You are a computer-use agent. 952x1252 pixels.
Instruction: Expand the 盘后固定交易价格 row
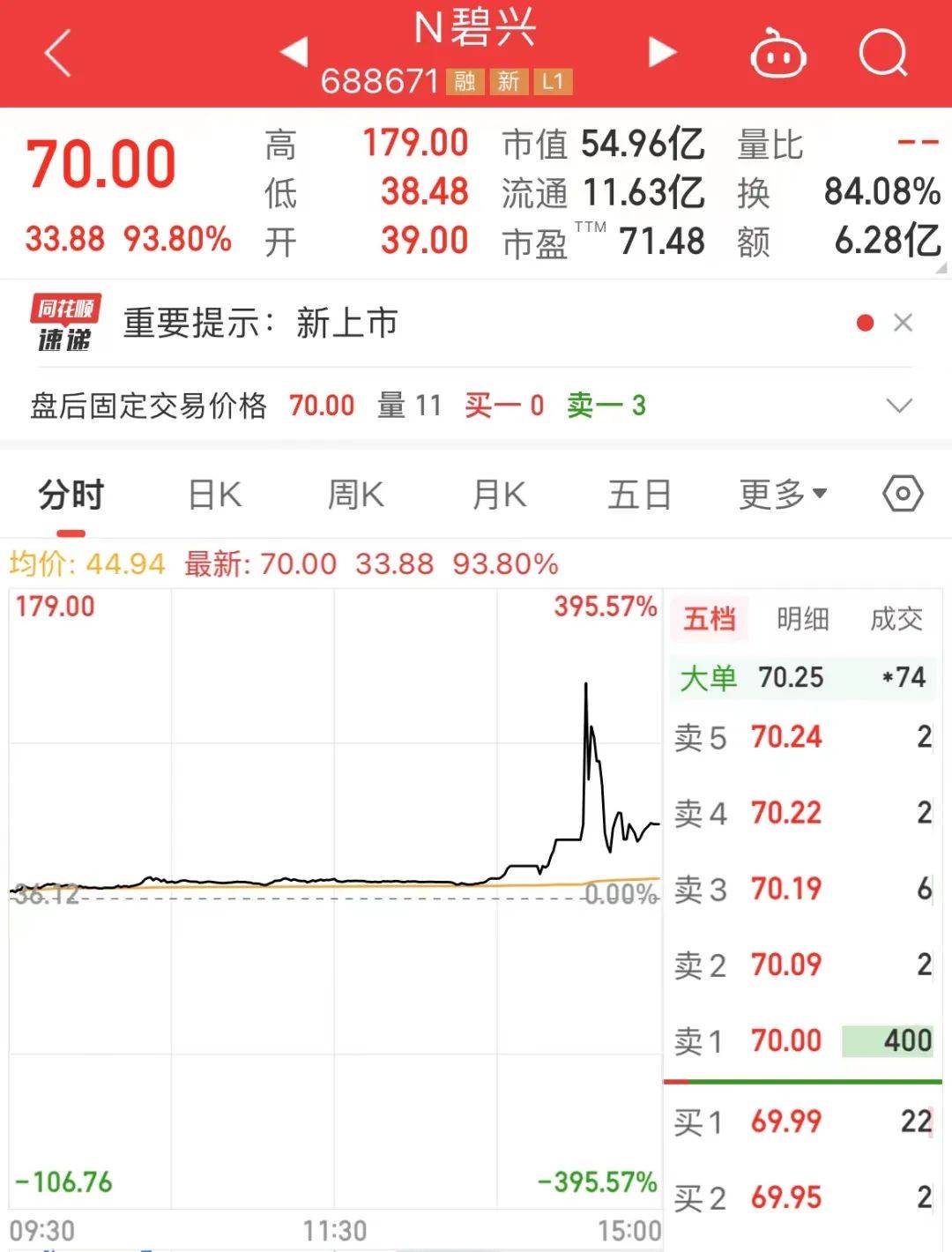[x=898, y=406]
